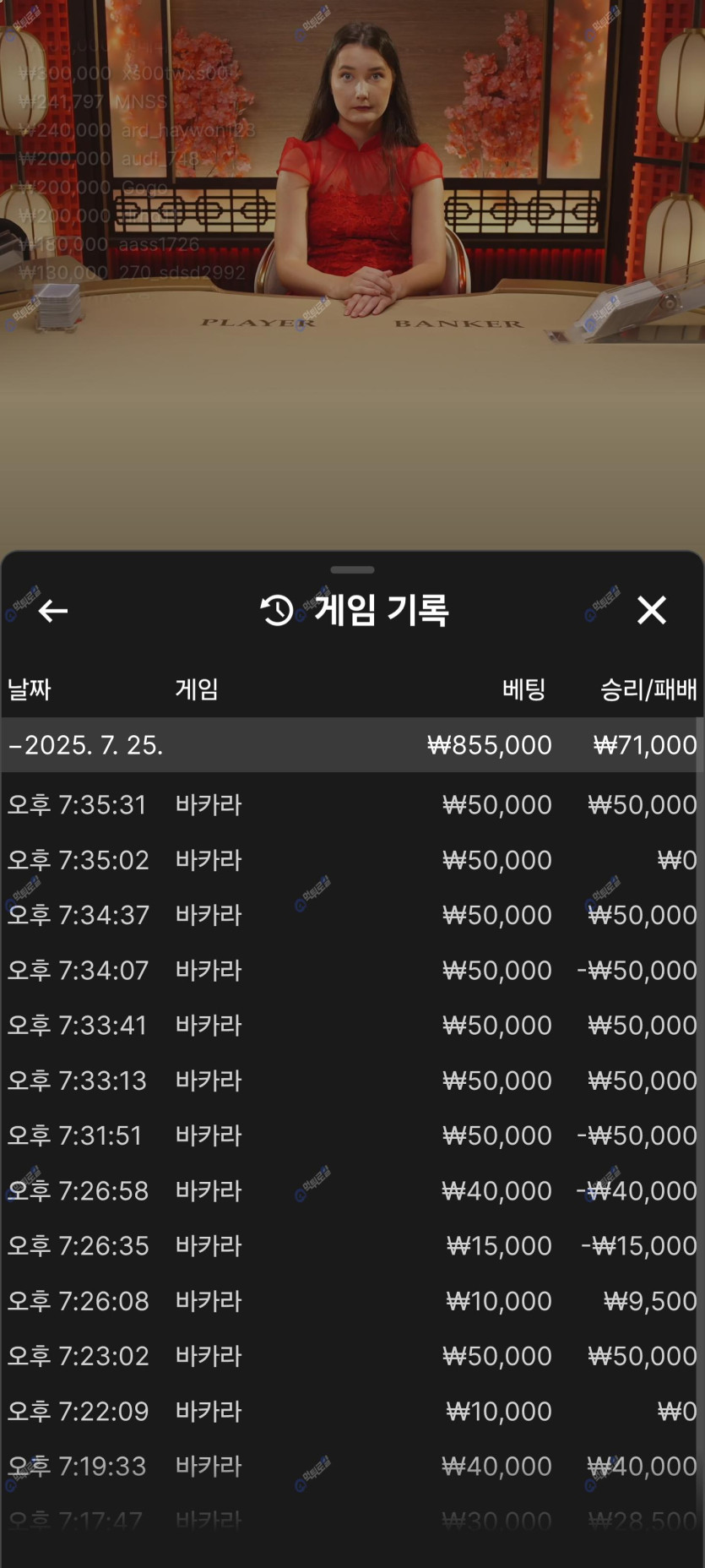Open the 오후 7:35:31 바카라 round details
Viewport: 705px width, 1568px height.
coord(351,805)
